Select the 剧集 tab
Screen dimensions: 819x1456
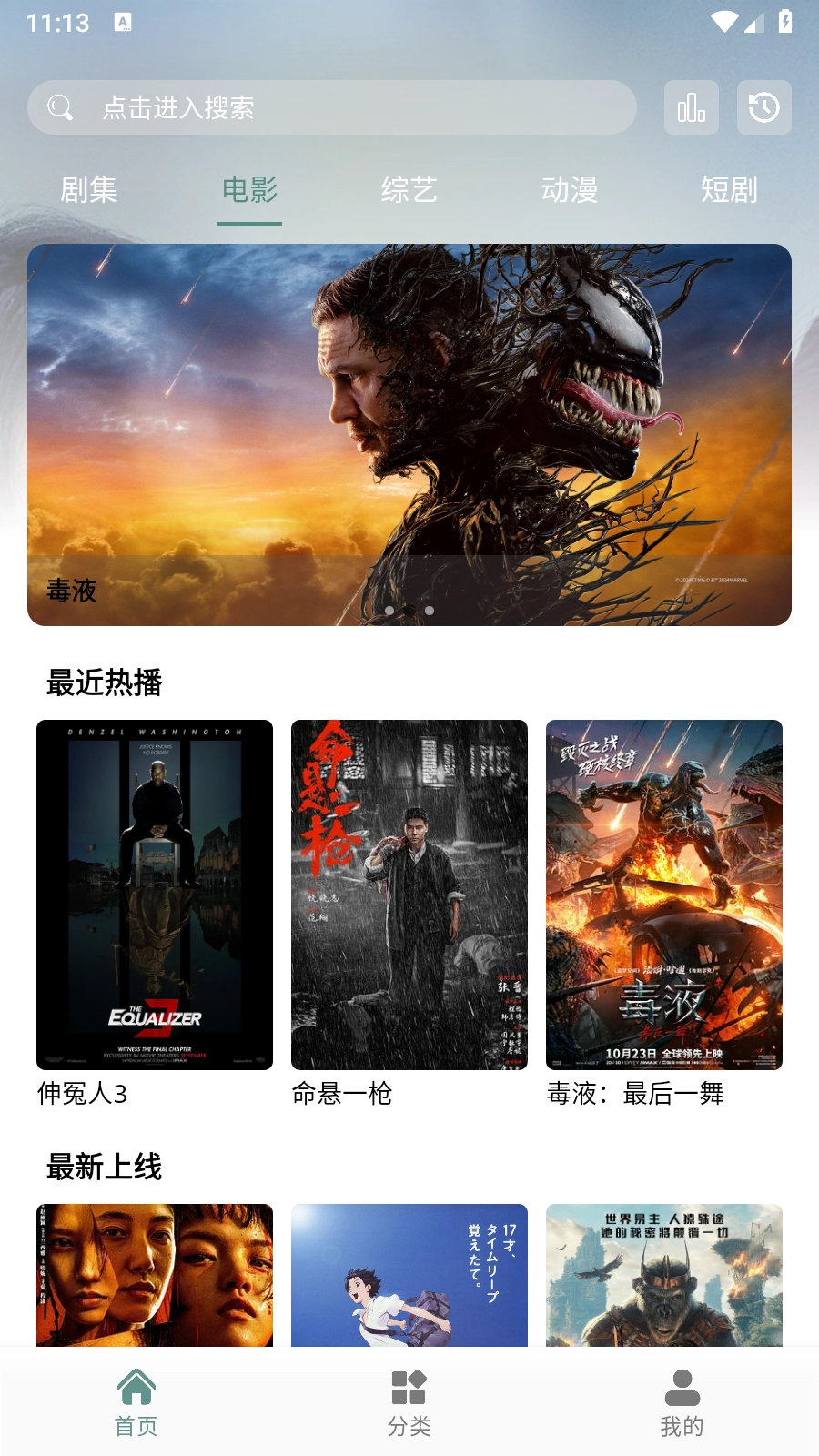[x=88, y=192]
